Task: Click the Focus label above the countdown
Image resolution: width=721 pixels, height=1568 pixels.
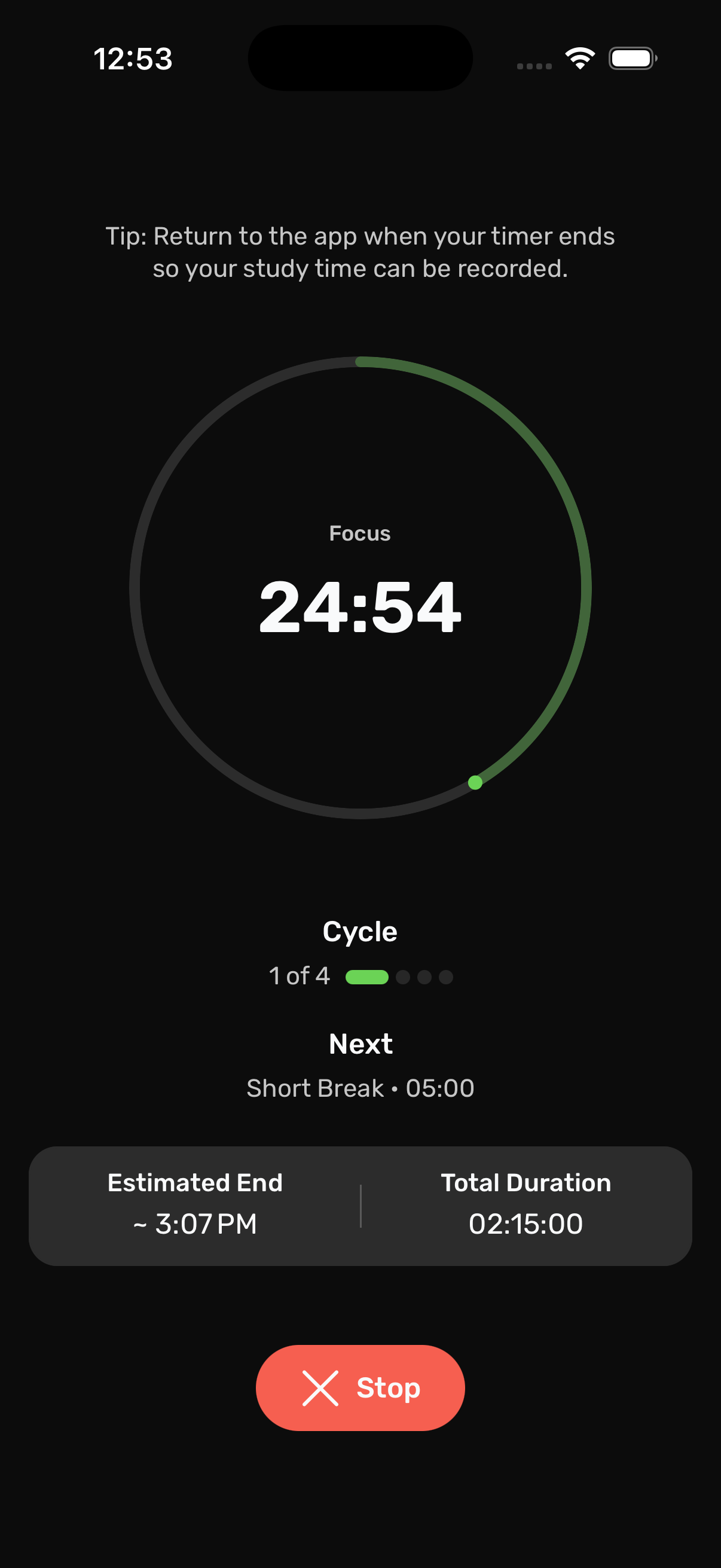Action: (359, 533)
